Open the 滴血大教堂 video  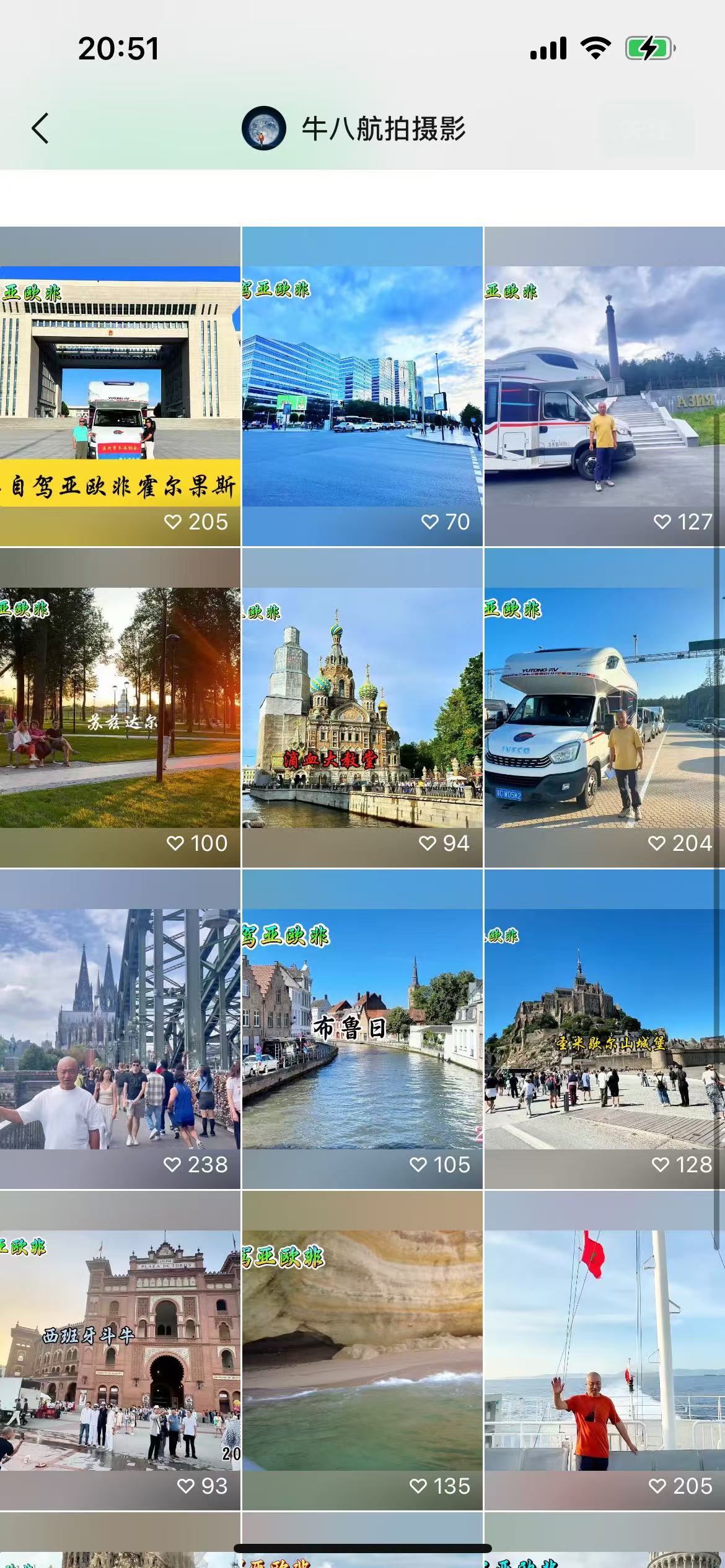(362, 708)
